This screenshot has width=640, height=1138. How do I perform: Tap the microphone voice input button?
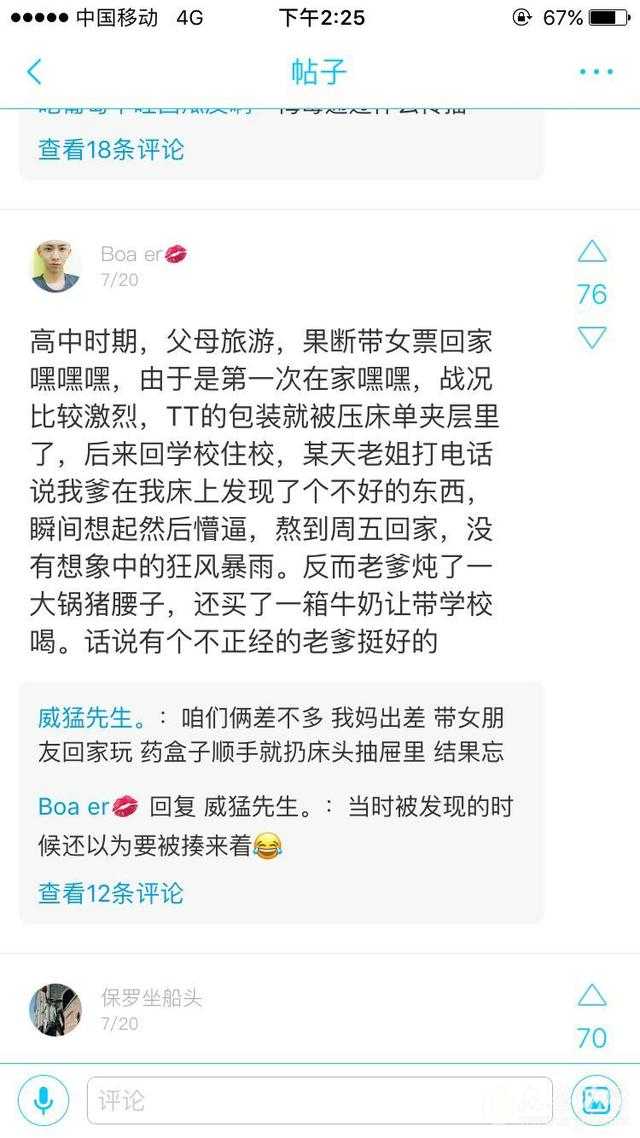click(44, 1101)
